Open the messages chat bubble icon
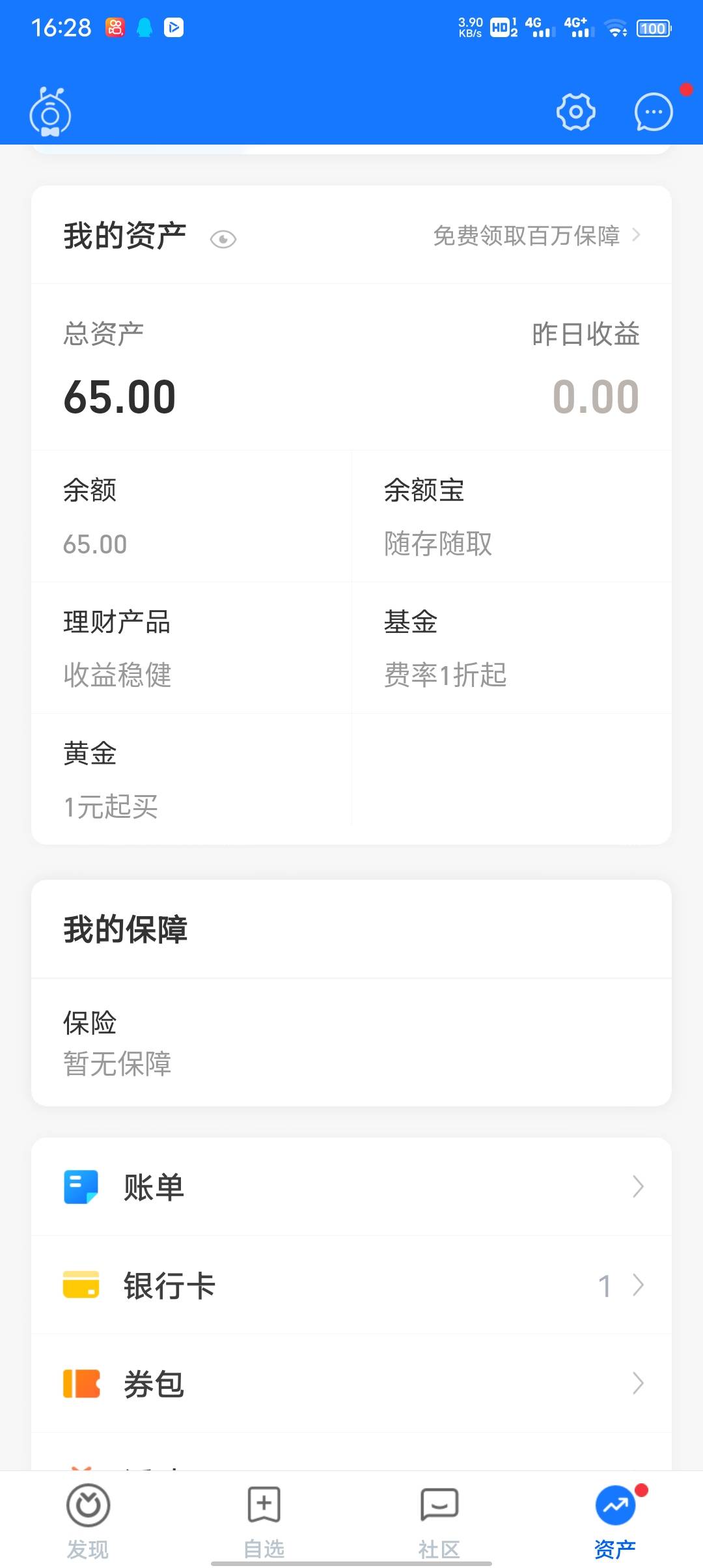 coord(654,111)
